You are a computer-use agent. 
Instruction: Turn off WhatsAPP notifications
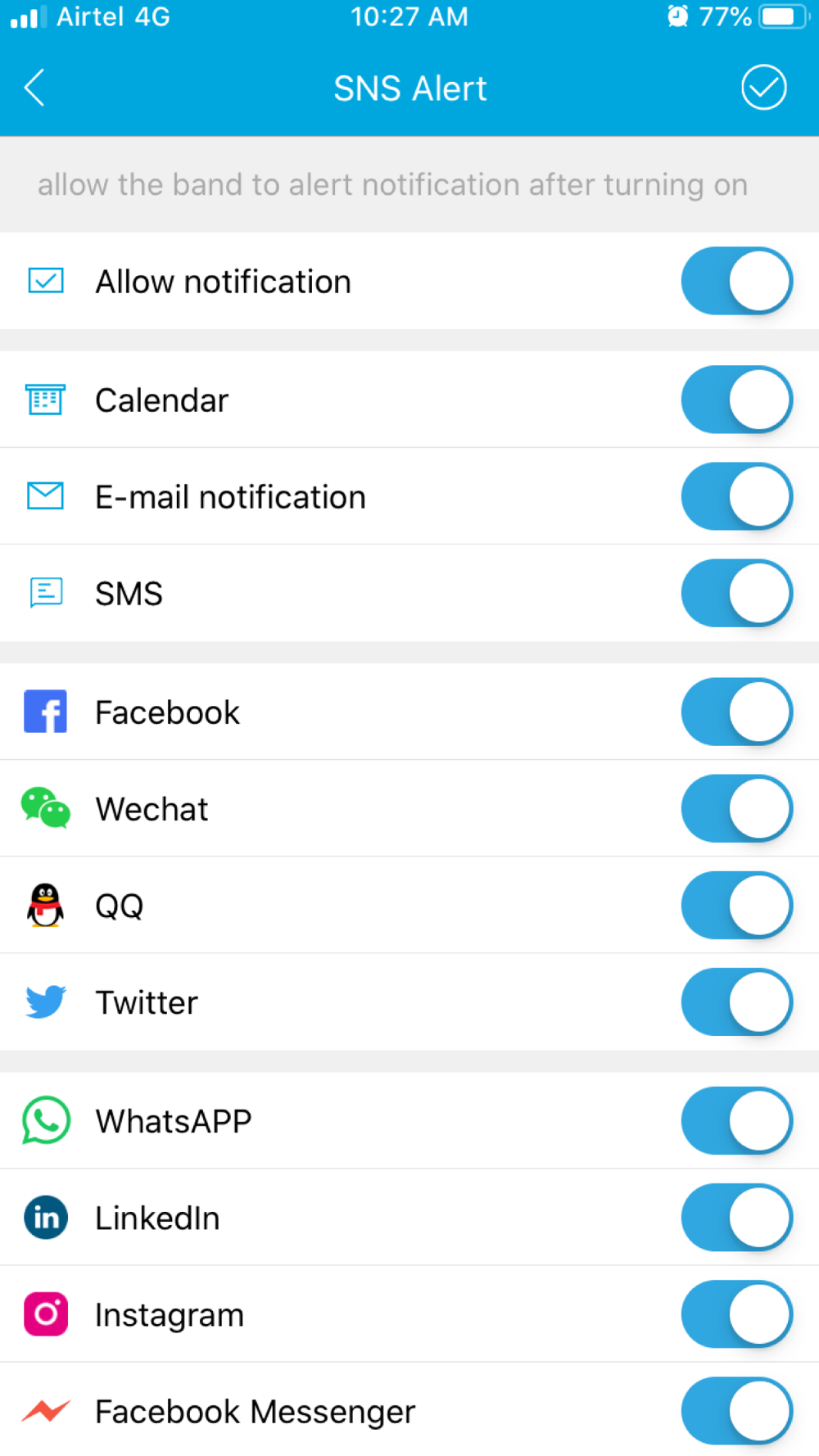tap(737, 1120)
